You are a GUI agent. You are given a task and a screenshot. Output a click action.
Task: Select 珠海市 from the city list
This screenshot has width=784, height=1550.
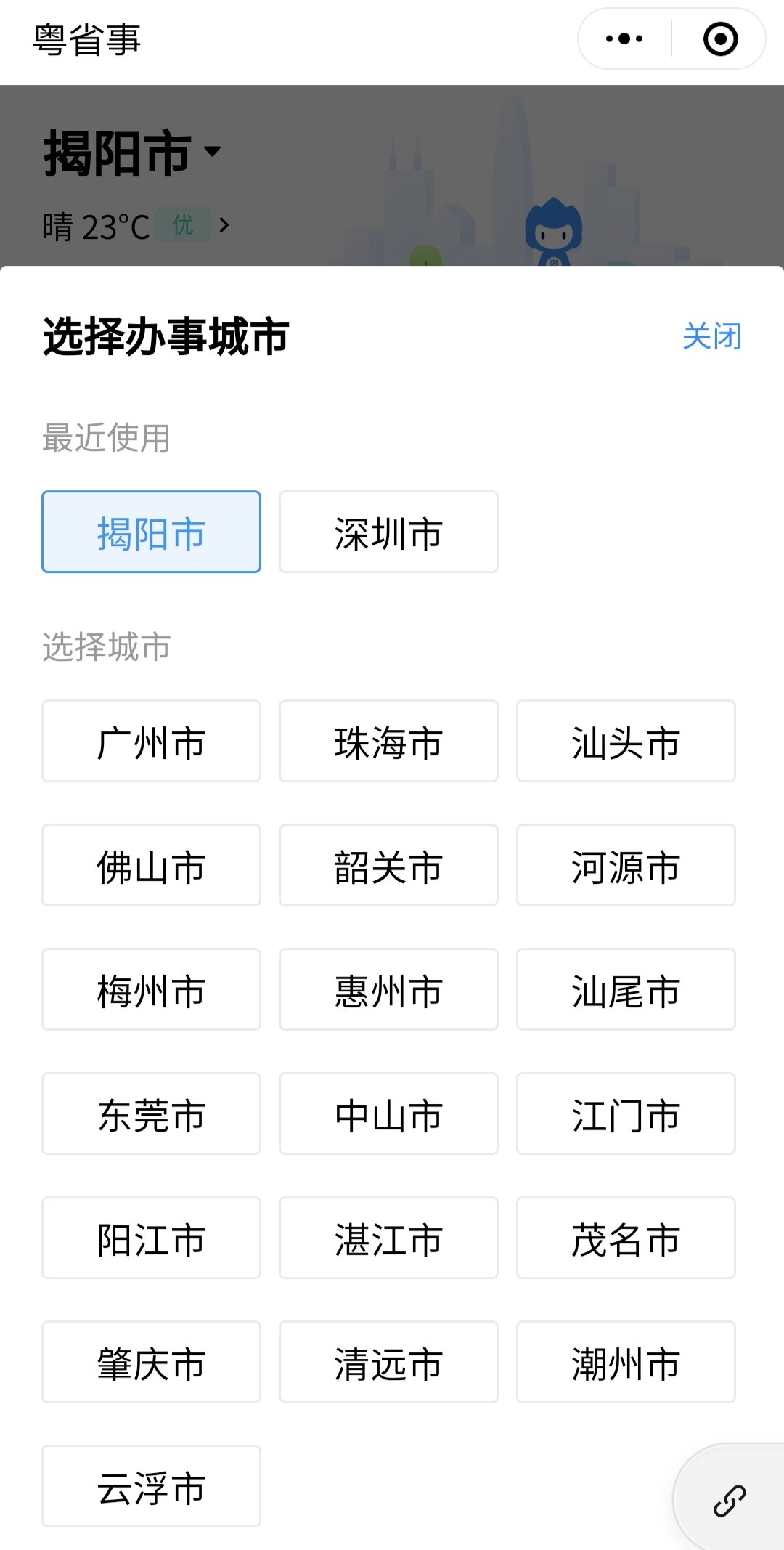388,742
